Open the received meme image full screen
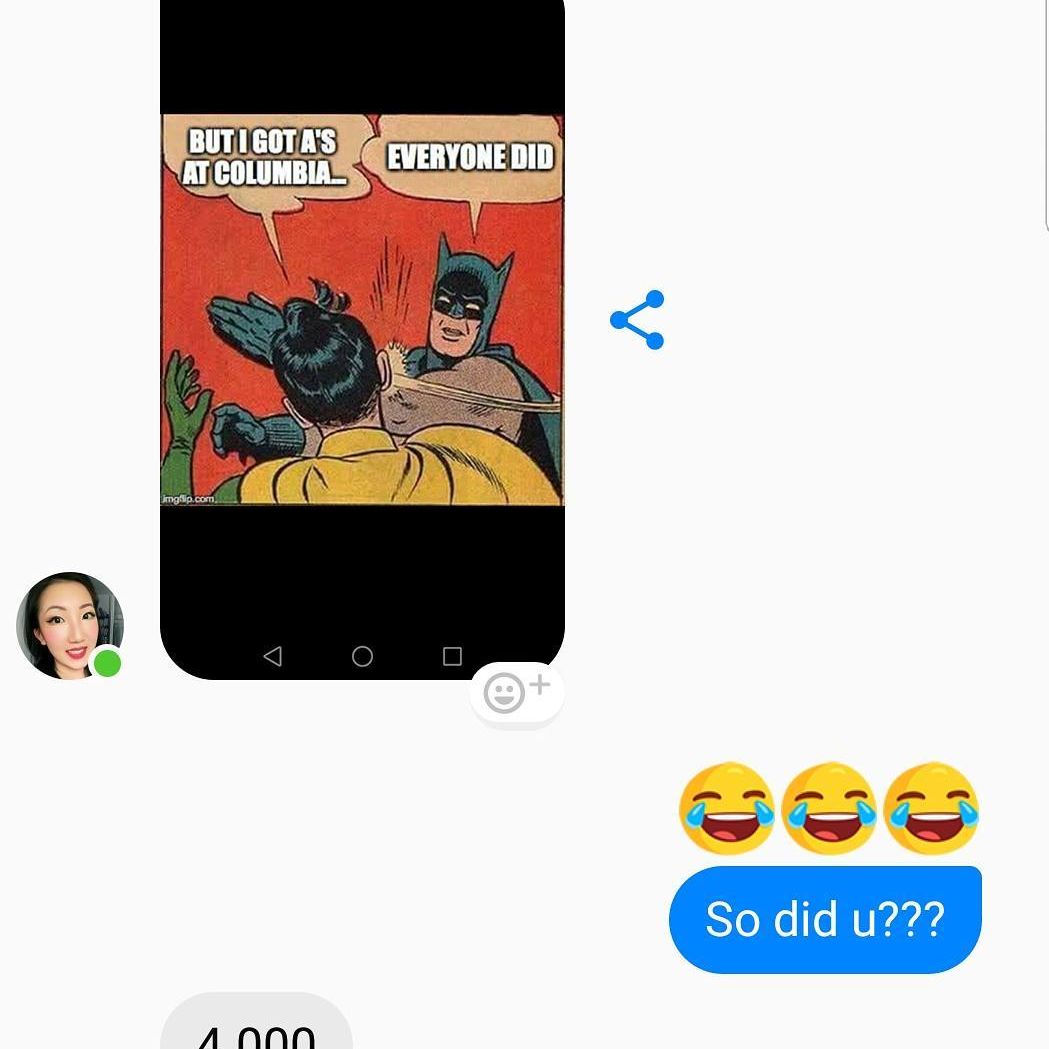Viewport: 1049px width, 1049px height. coord(362,310)
